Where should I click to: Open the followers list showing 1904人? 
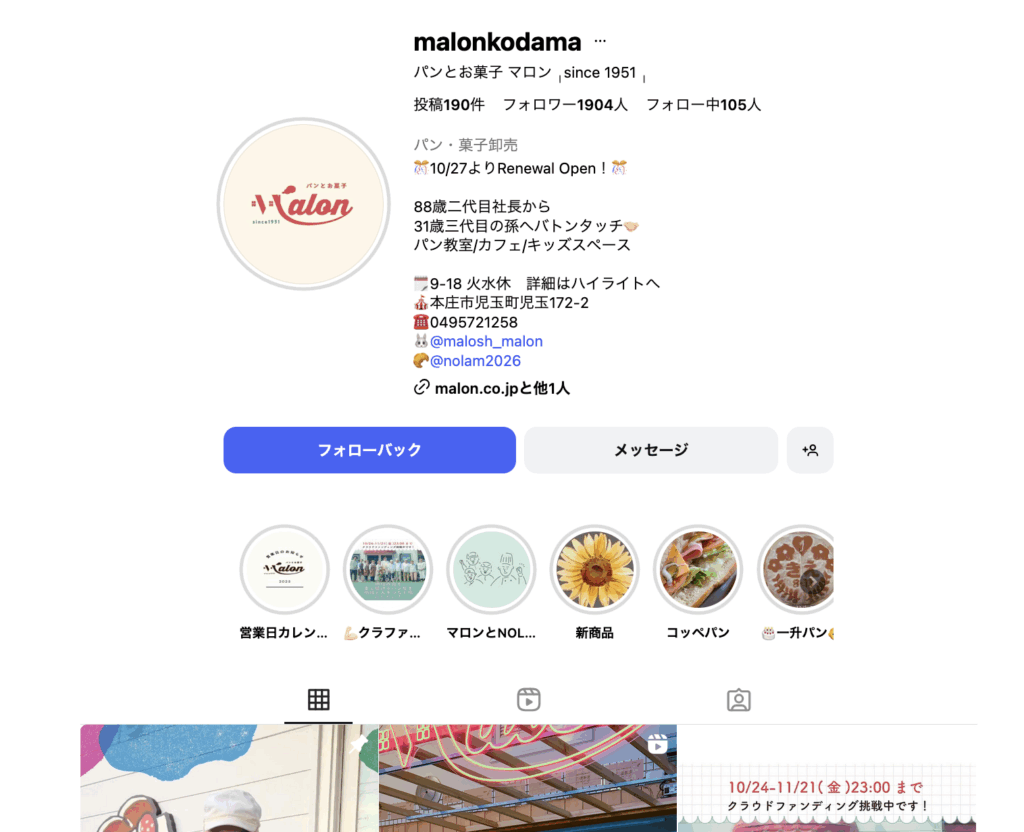click(x=565, y=104)
